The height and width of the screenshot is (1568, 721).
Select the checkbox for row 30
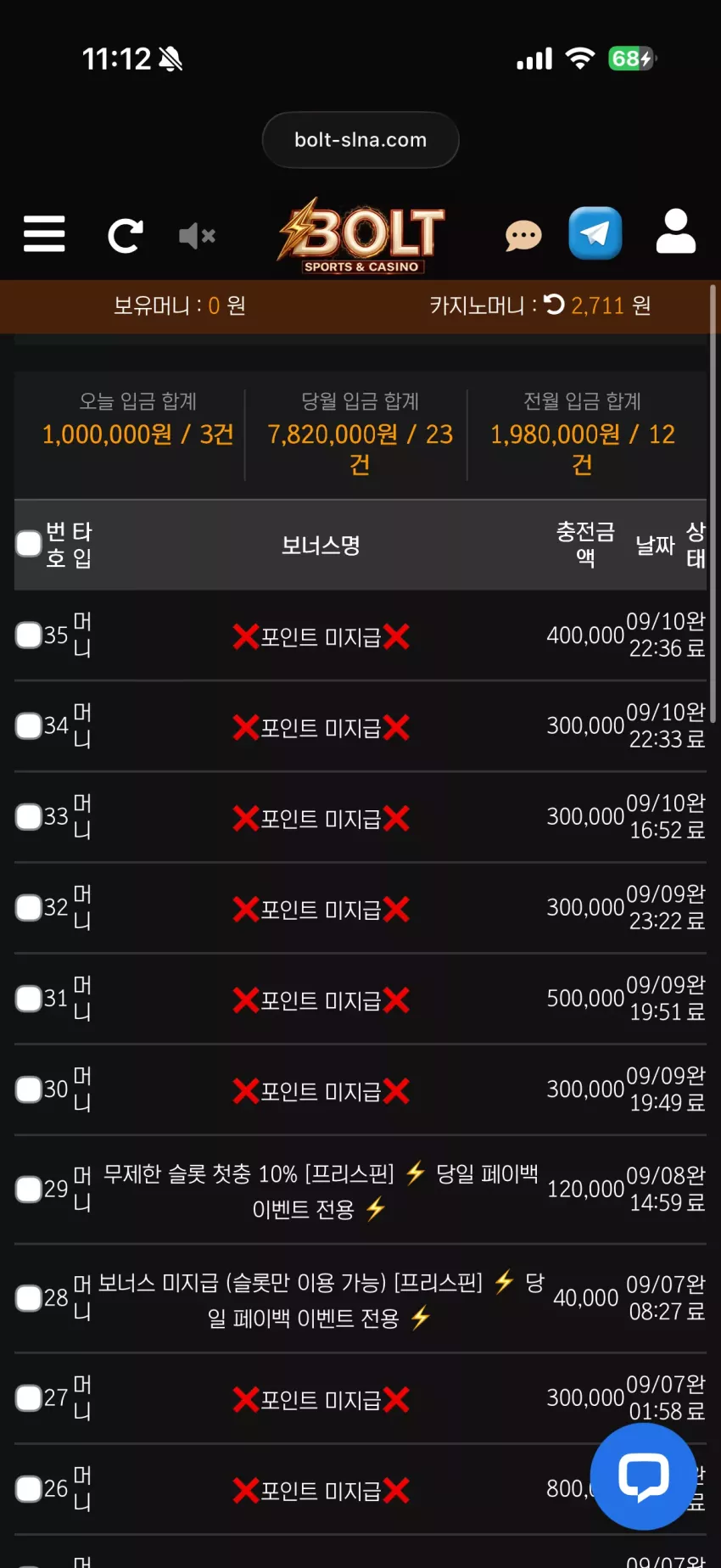click(x=29, y=1089)
